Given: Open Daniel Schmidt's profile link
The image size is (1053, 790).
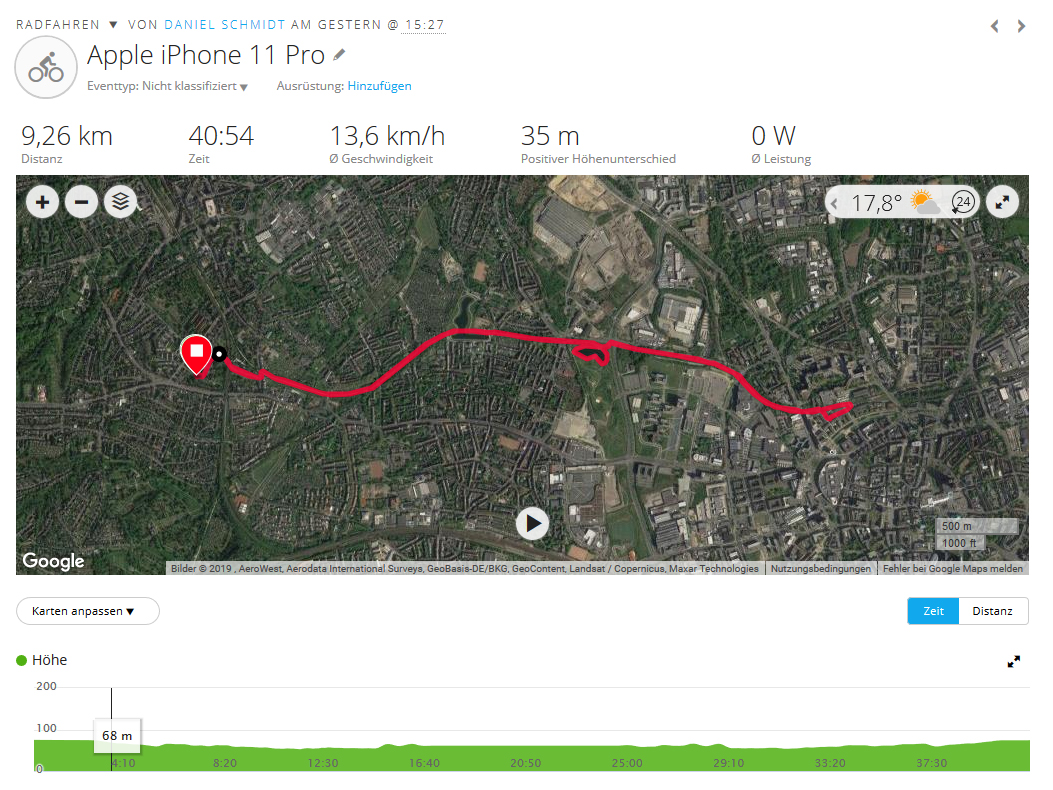Looking at the screenshot, I should pyautogui.click(x=225, y=24).
